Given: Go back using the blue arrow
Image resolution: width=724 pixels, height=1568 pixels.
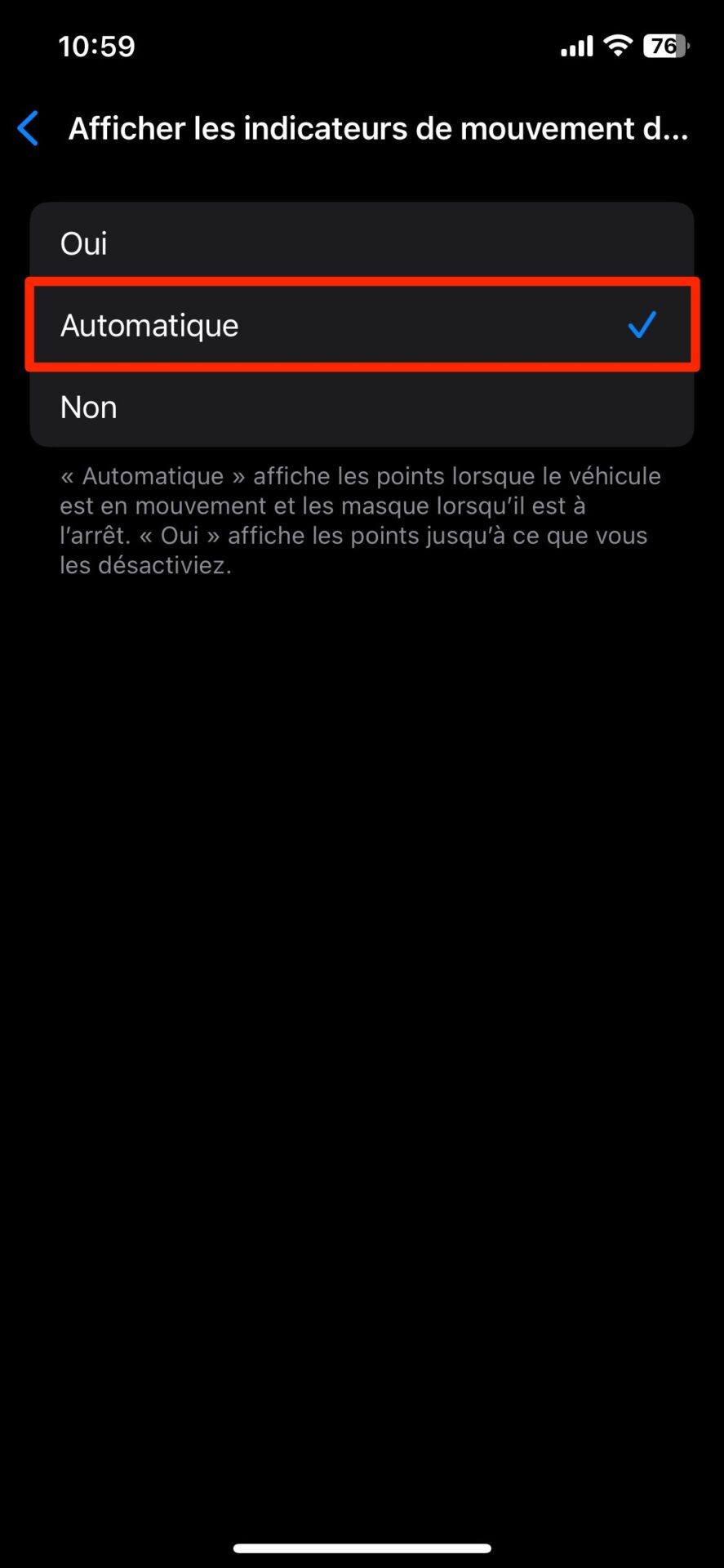Looking at the screenshot, I should coord(29,128).
